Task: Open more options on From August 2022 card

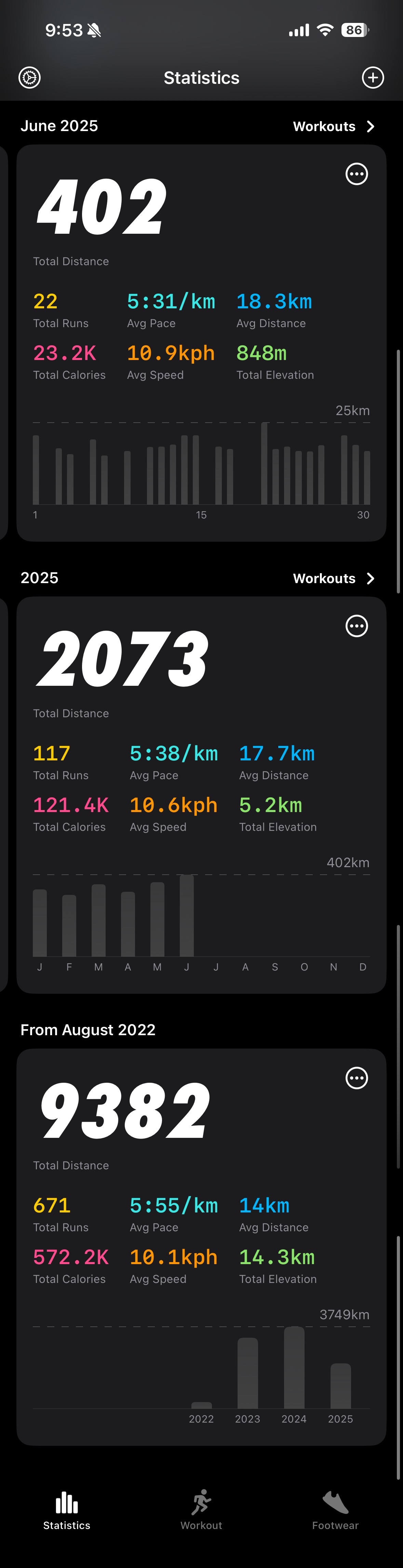Action: 356,1078
